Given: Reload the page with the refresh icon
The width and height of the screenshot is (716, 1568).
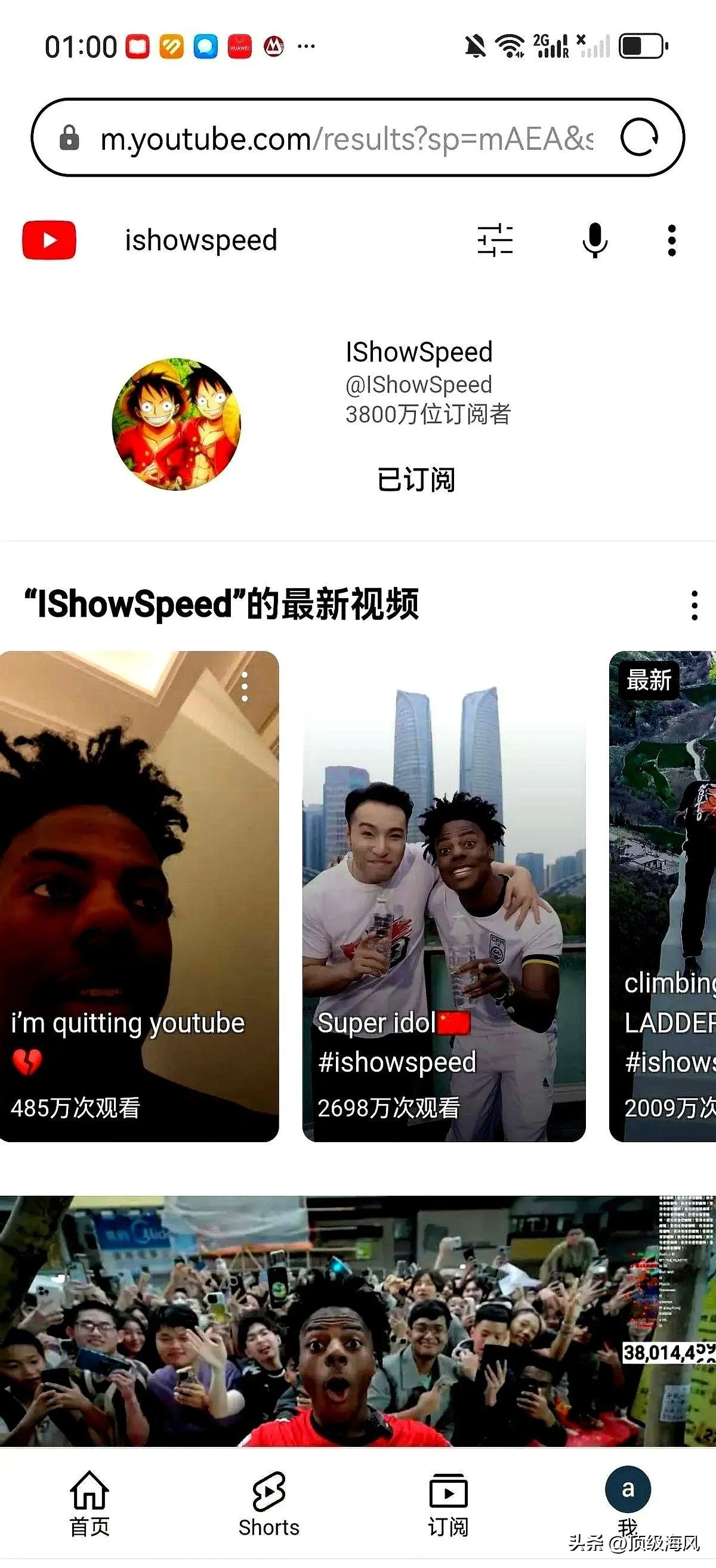Looking at the screenshot, I should (638, 138).
